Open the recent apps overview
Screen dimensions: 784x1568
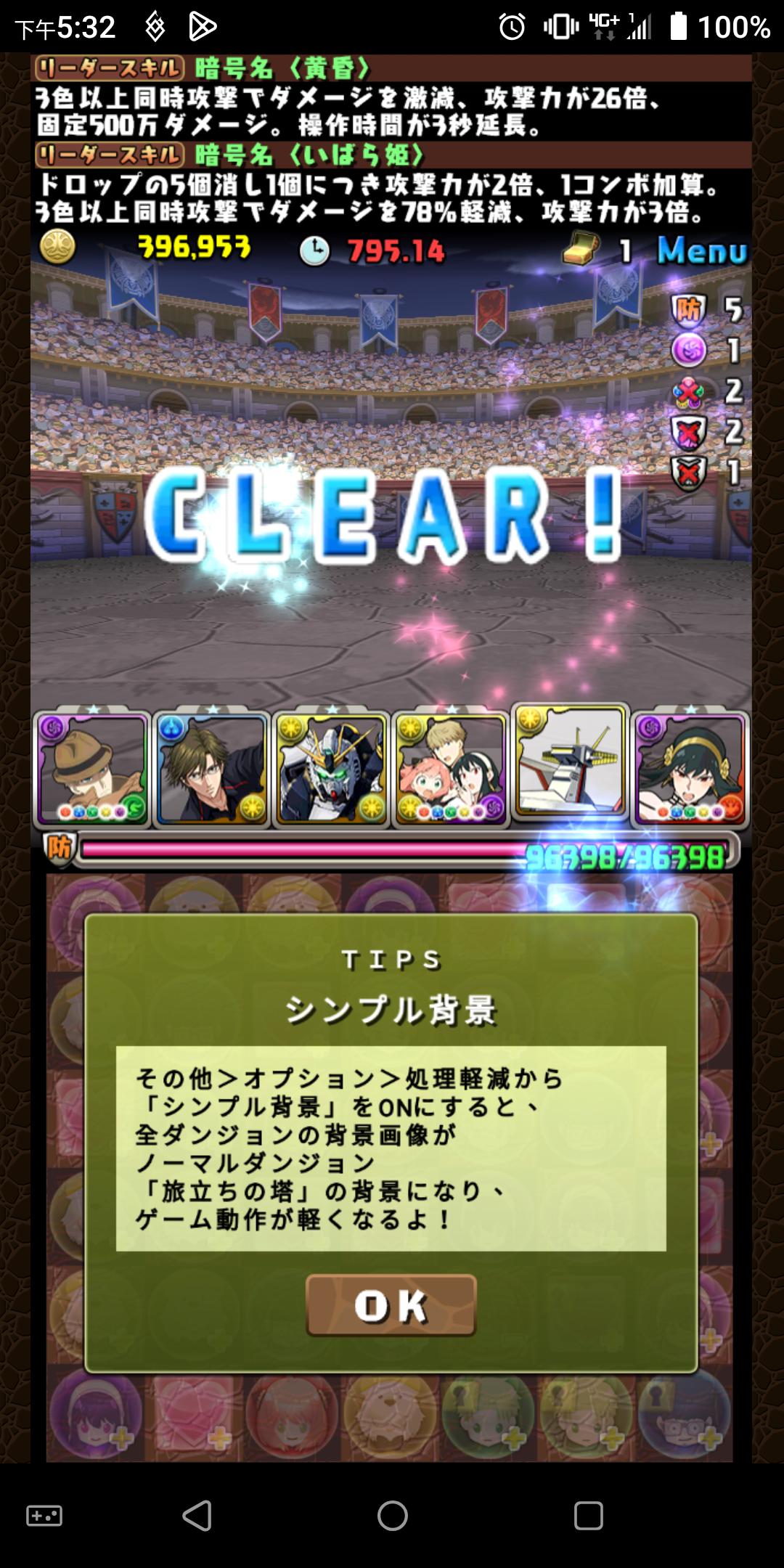click(x=588, y=1516)
